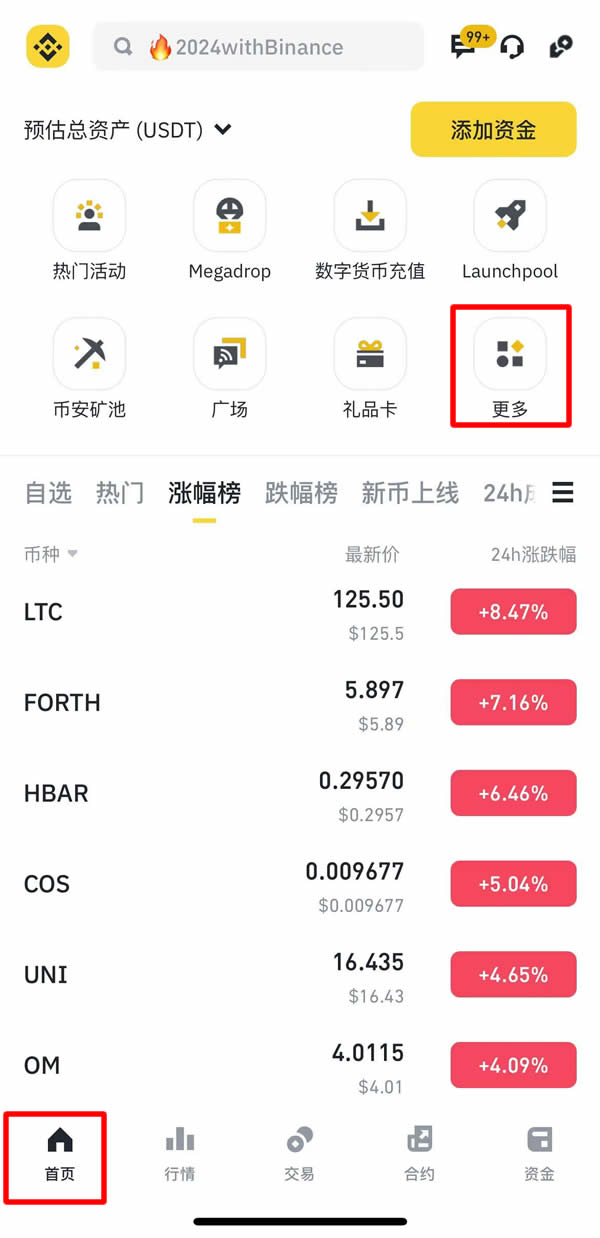Open the market list menu icon
The height and width of the screenshot is (1238, 600).
[563, 492]
